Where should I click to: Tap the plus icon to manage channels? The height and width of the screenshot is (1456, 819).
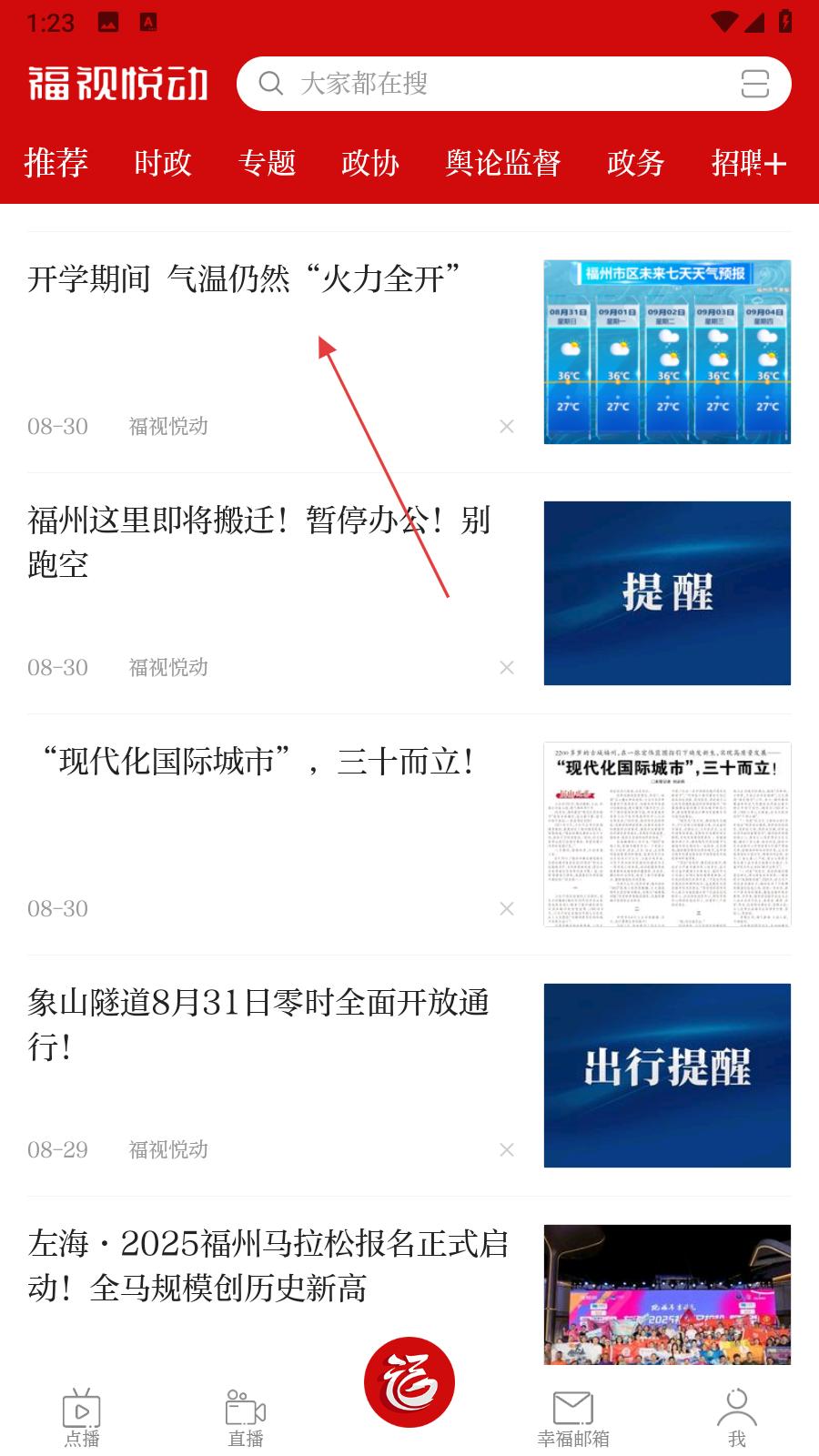[774, 164]
